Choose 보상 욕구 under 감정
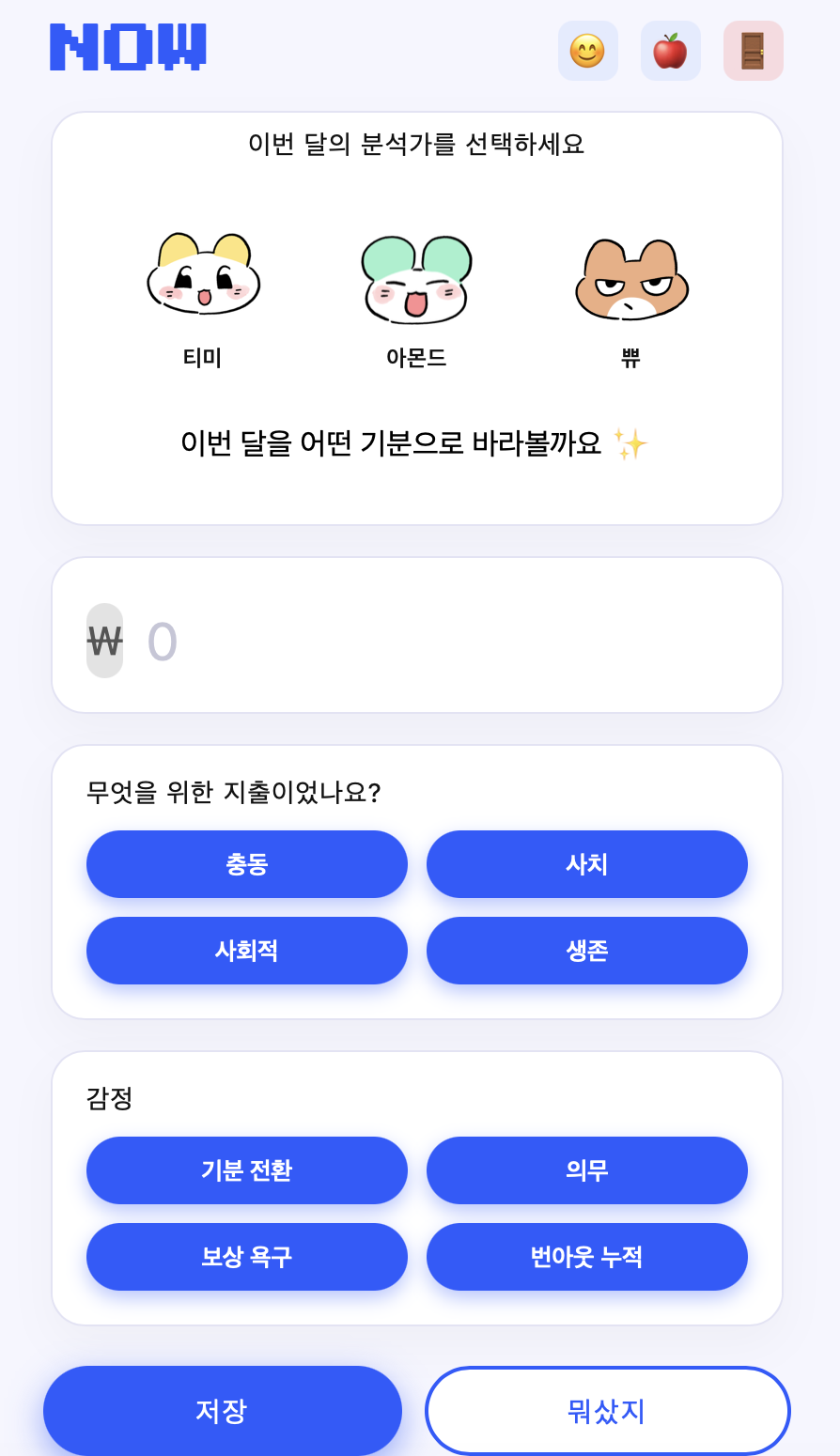Image resolution: width=840 pixels, height=1456 pixels. pyautogui.click(x=247, y=1257)
